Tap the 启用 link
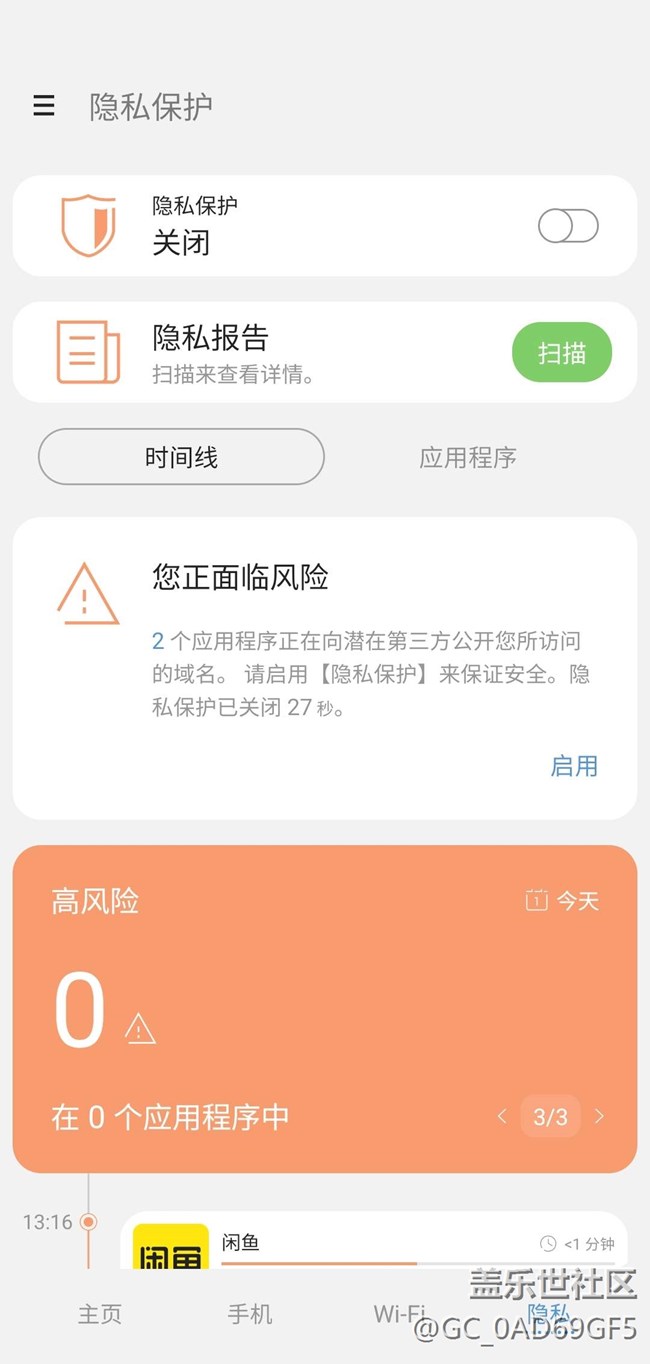The image size is (650, 1364). 574,766
